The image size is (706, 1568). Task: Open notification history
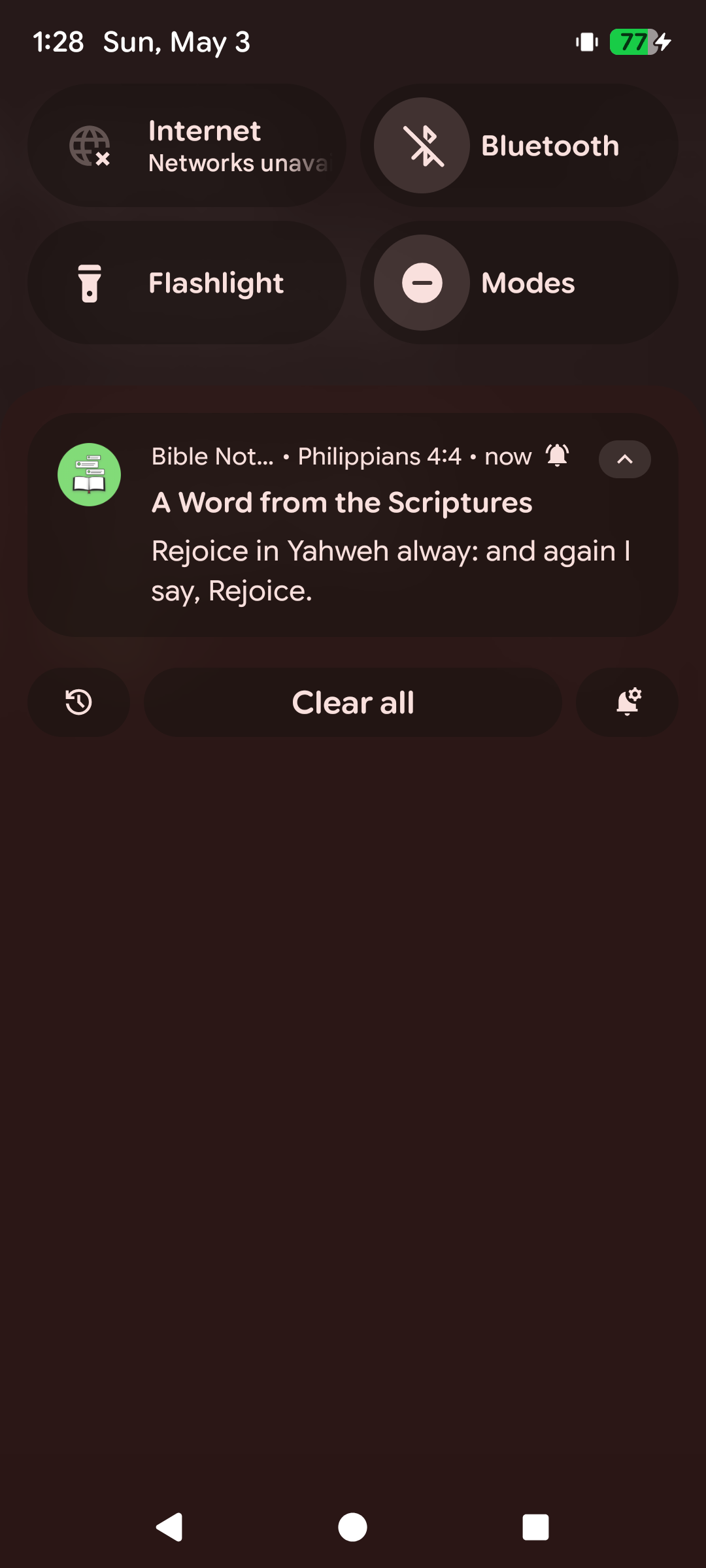[x=78, y=702]
